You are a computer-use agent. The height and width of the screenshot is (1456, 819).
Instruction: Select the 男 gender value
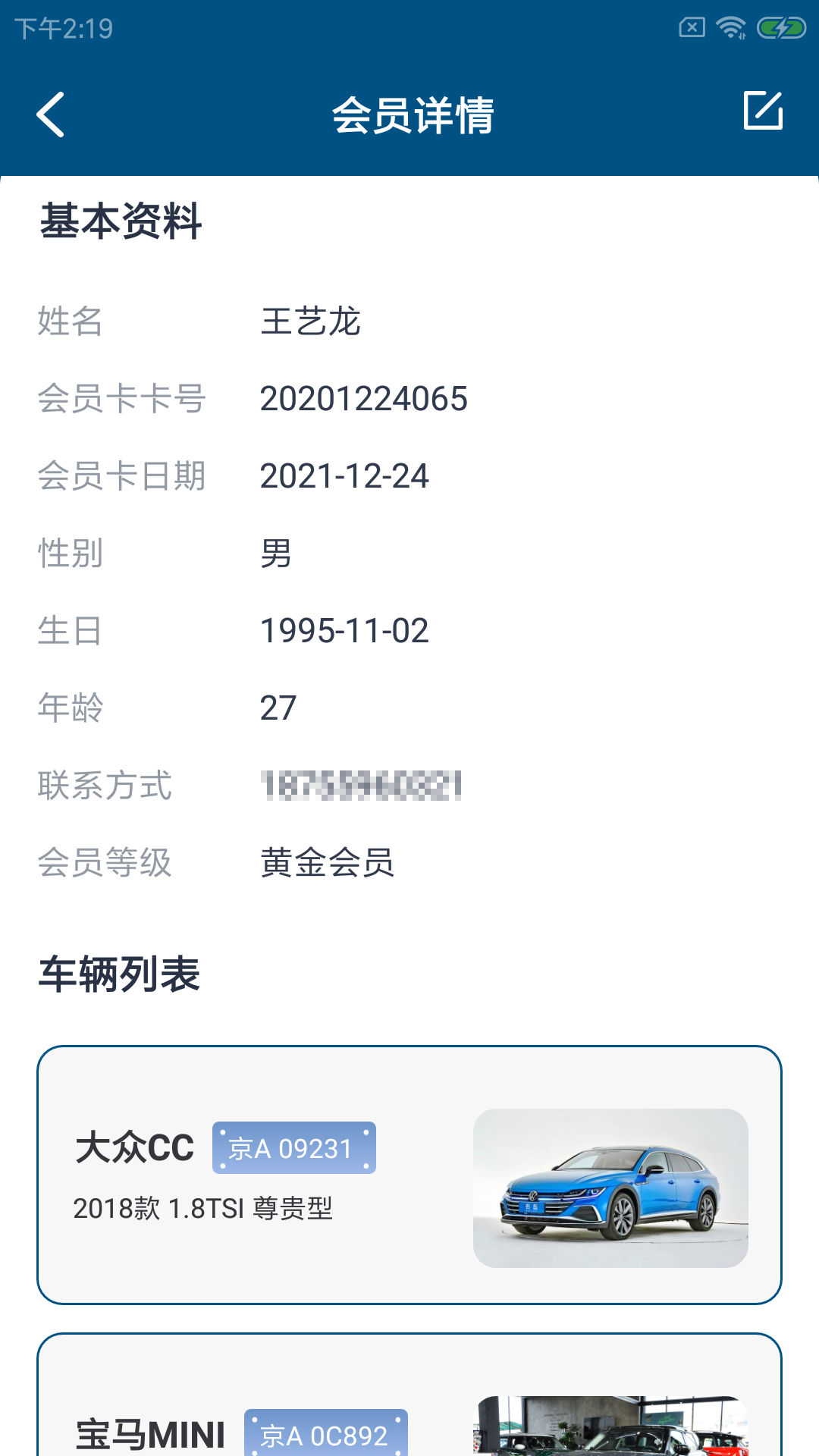click(275, 554)
